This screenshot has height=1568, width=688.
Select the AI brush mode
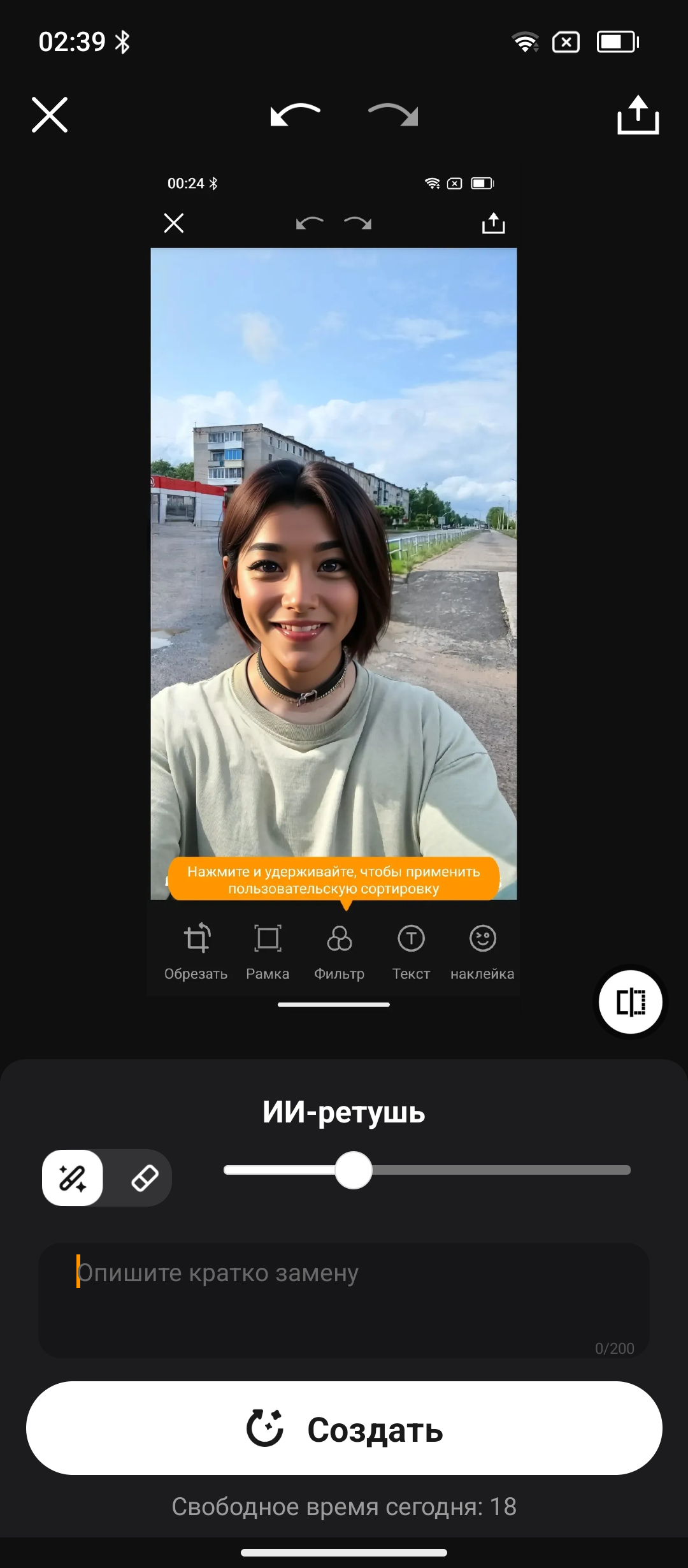(73, 1178)
